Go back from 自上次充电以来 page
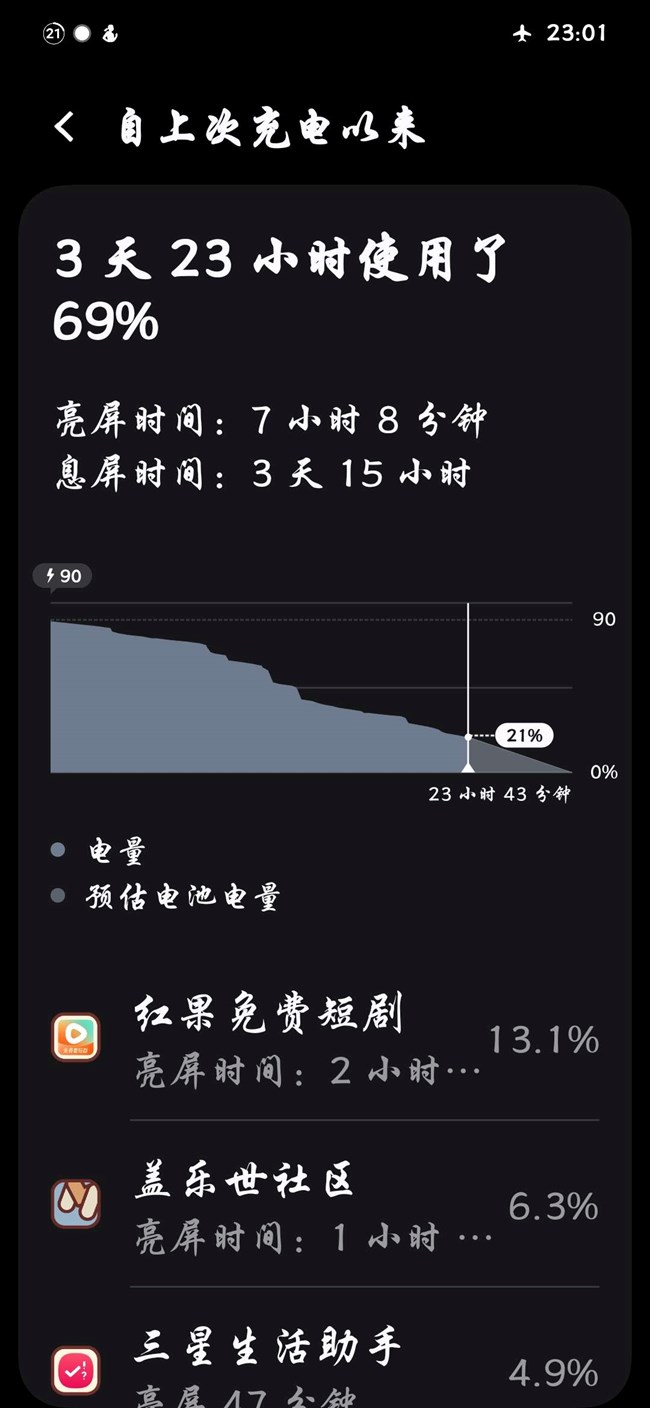 (x=65, y=128)
